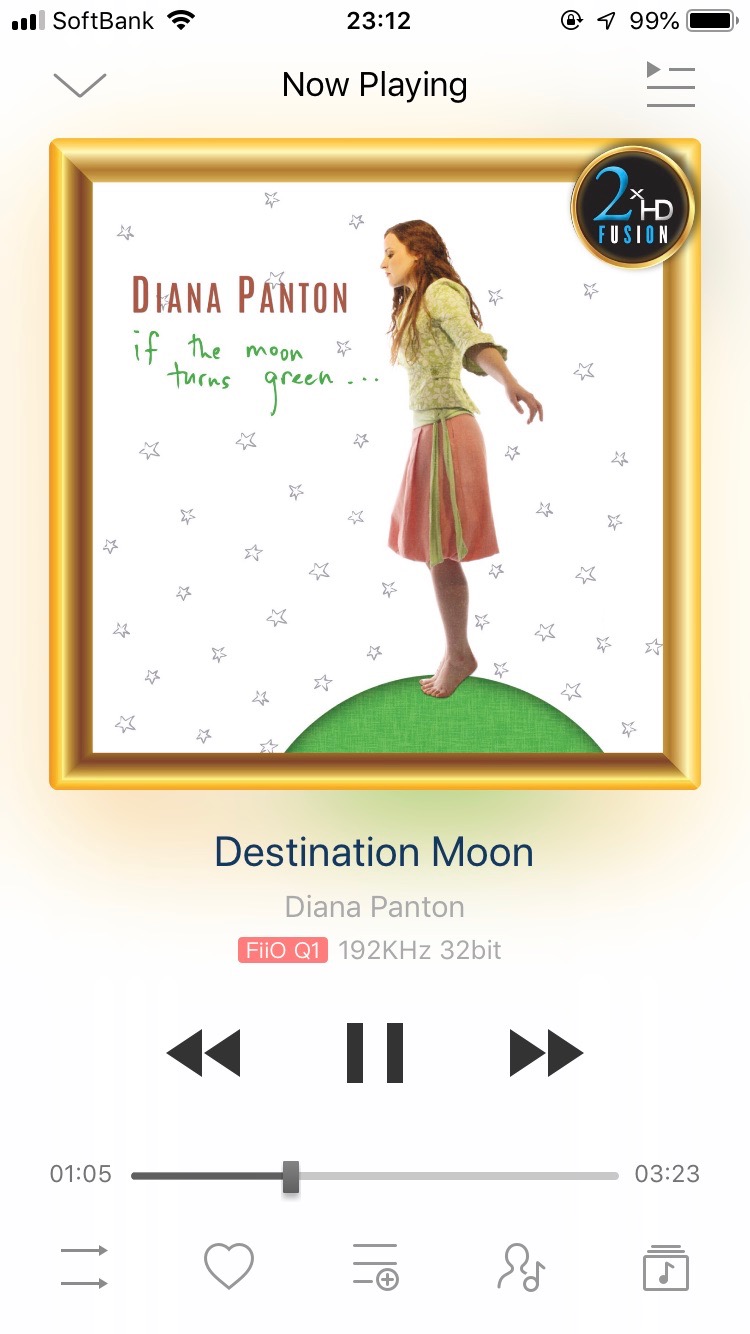Favorite this song with the heart

tap(229, 1267)
